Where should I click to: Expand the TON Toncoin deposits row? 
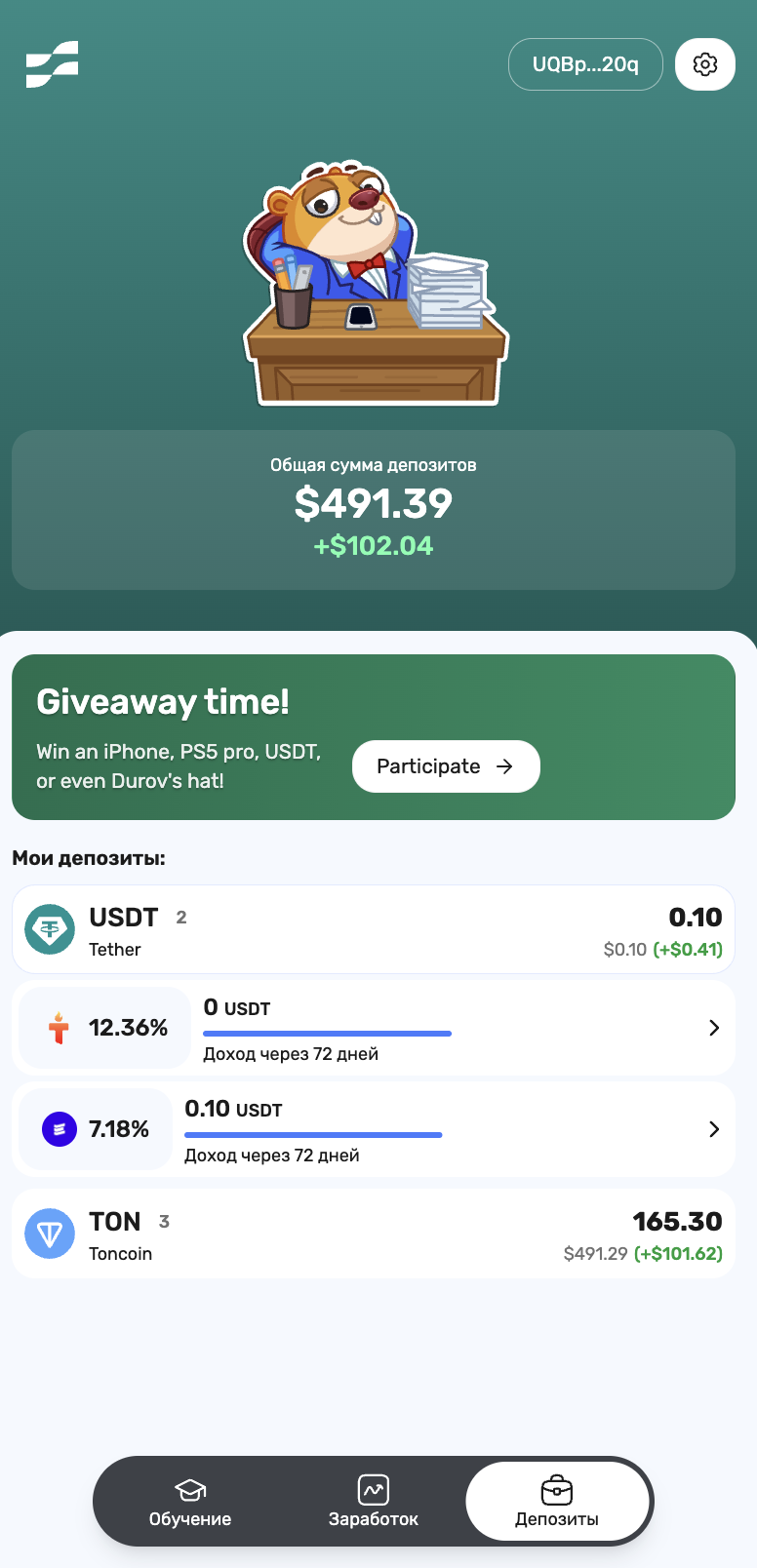373,1235
